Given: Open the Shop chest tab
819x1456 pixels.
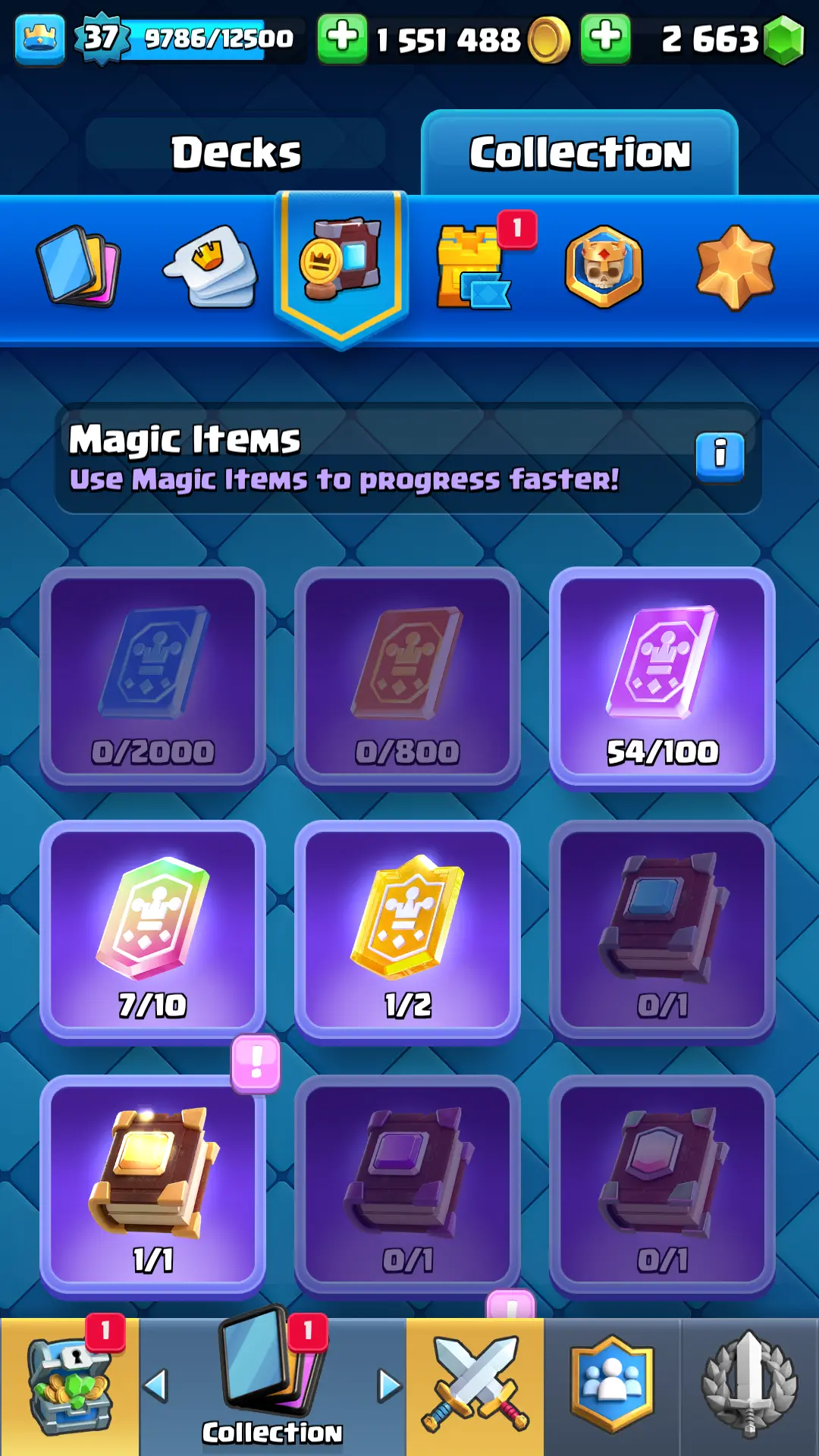Looking at the screenshot, I should [69, 1386].
